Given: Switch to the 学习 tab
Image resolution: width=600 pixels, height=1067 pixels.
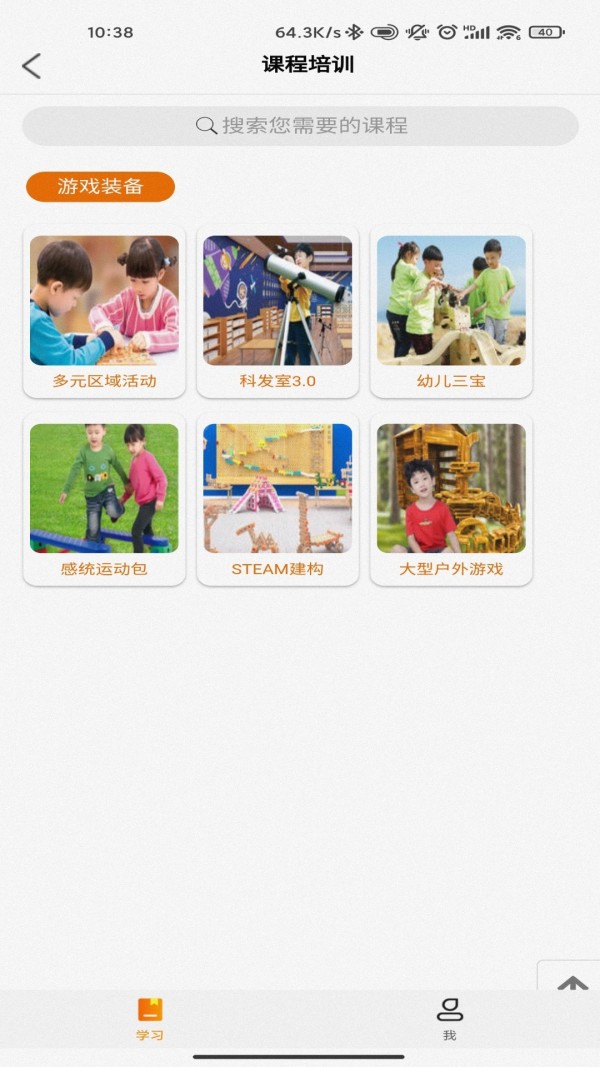Looking at the screenshot, I should click(x=150, y=1018).
